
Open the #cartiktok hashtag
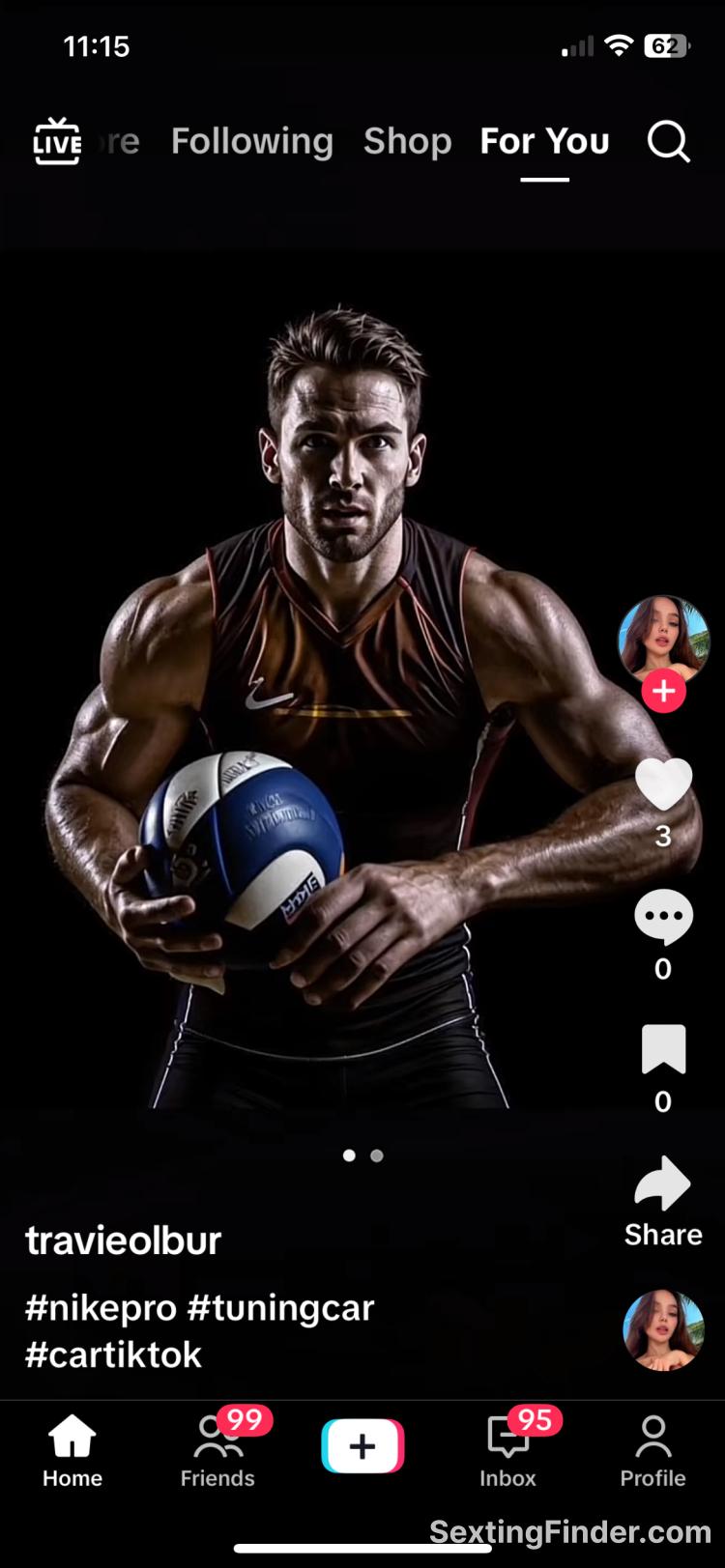pyautogui.click(x=113, y=1354)
